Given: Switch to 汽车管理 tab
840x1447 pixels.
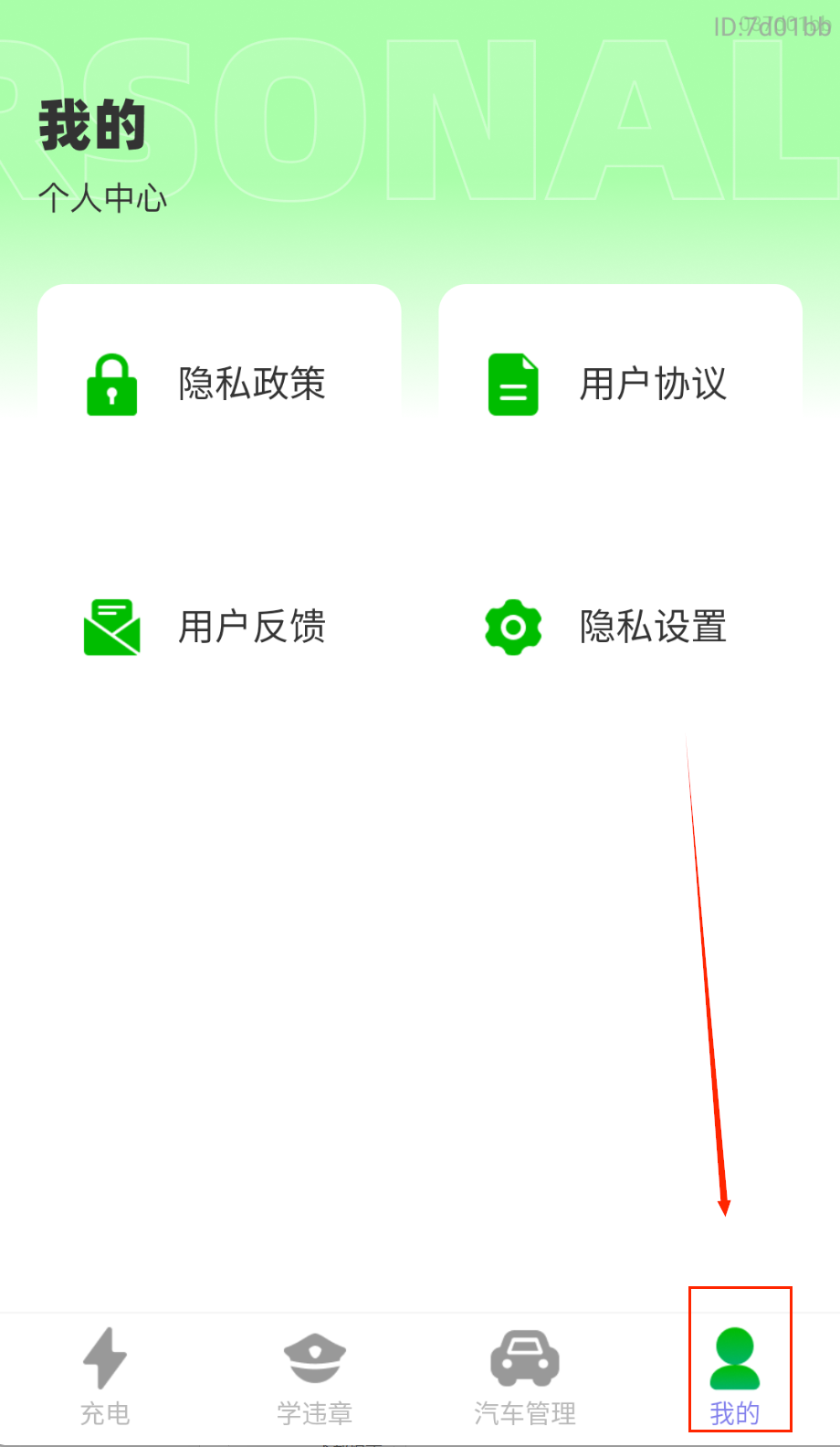Looking at the screenshot, I should tap(525, 1375).
